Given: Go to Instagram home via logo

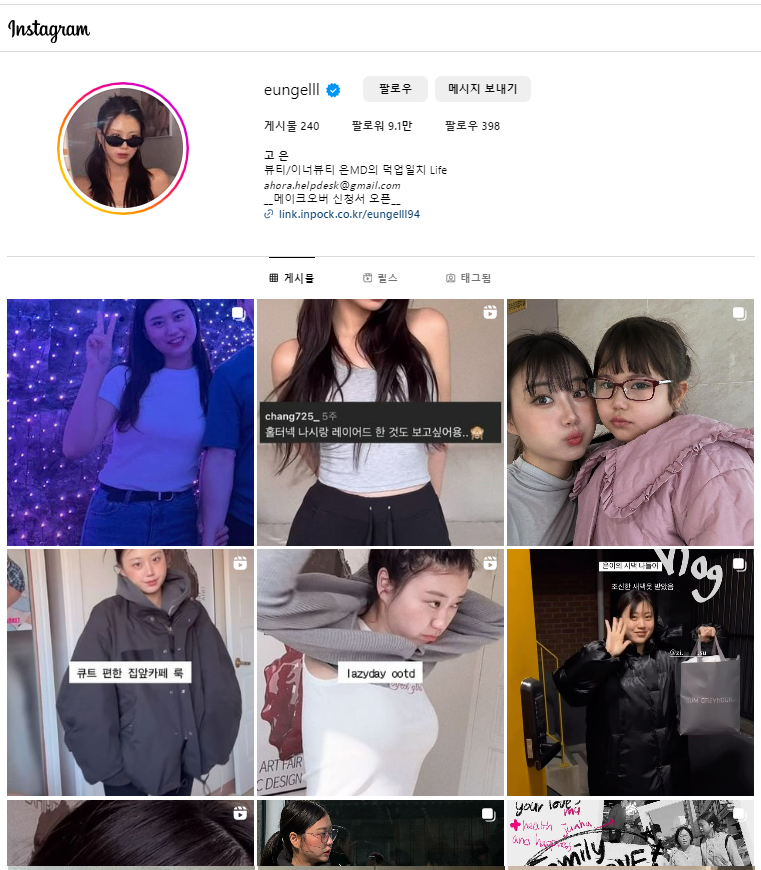Looking at the screenshot, I should [49, 29].
